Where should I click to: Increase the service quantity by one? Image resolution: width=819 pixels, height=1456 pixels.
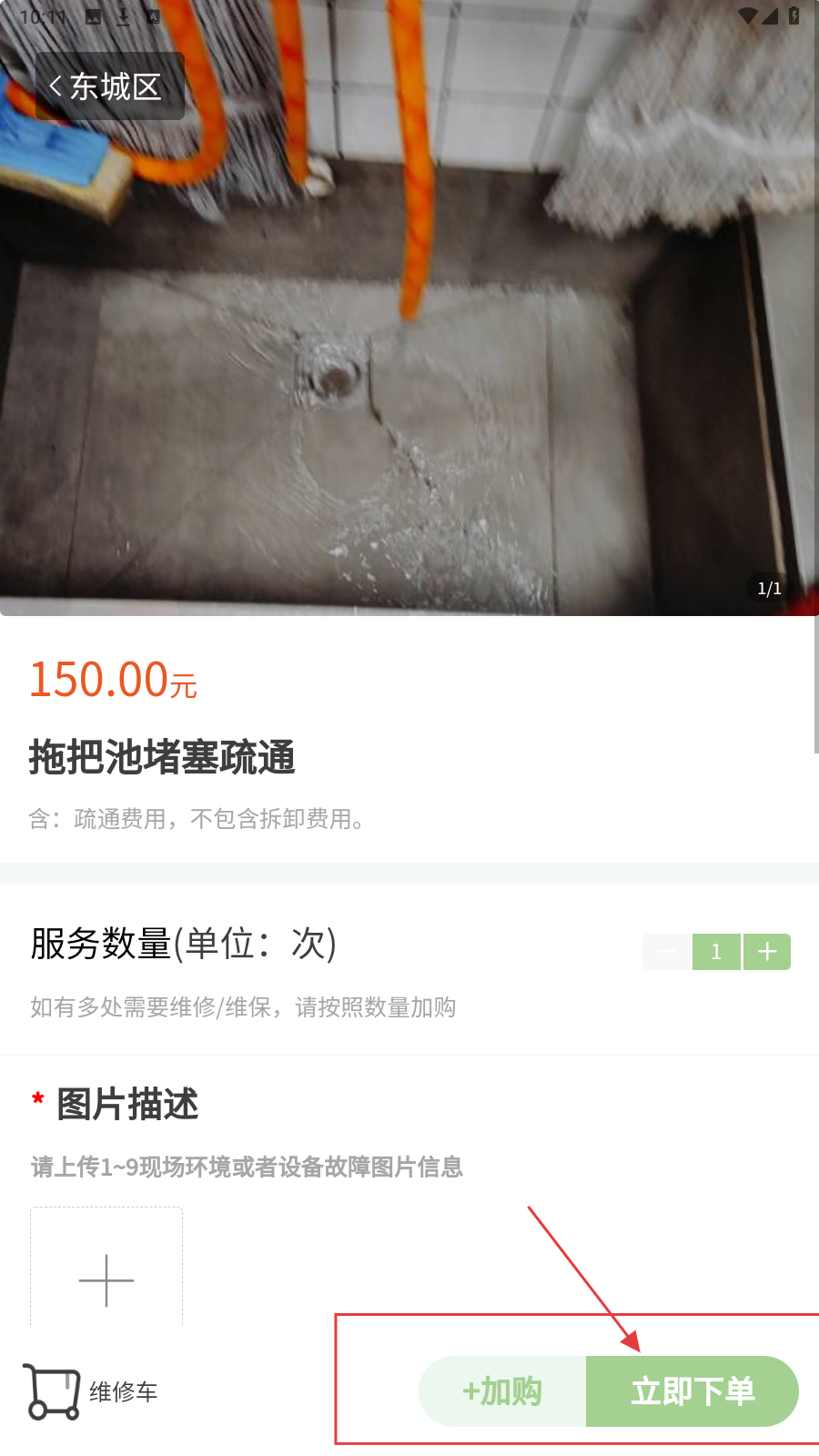pos(767,952)
